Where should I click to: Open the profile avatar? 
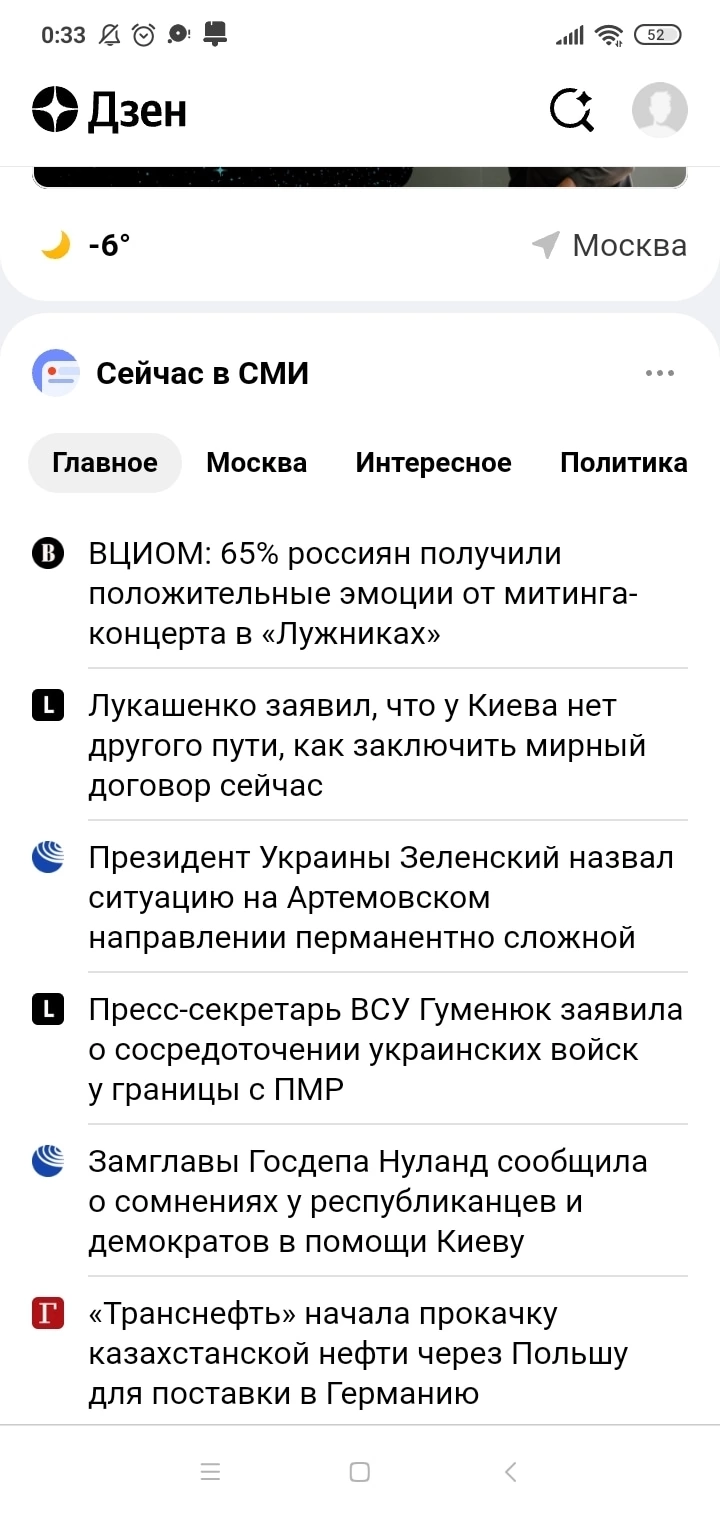(659, 110)
